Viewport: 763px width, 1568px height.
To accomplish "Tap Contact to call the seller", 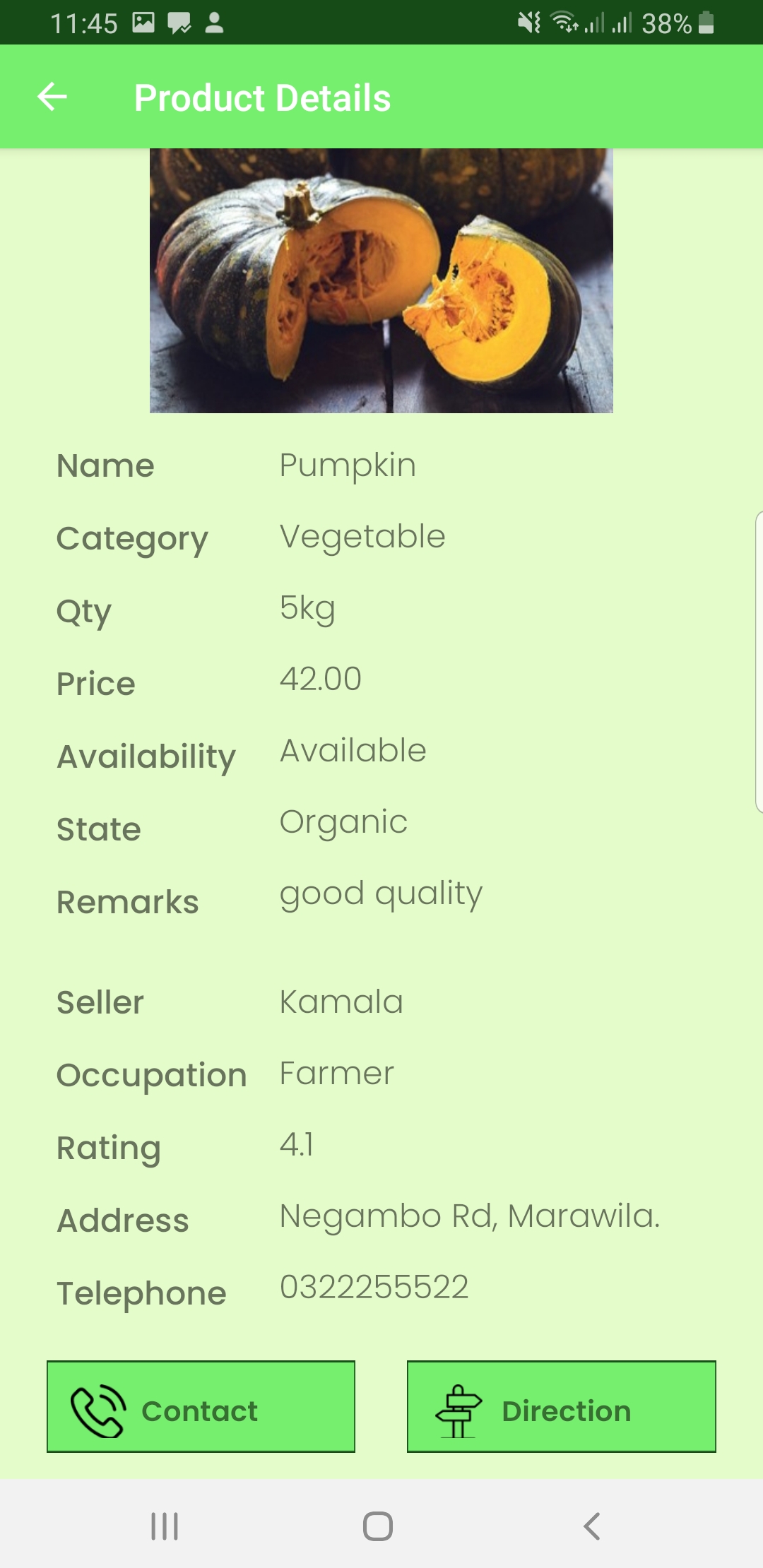I will pos(201,1406).
